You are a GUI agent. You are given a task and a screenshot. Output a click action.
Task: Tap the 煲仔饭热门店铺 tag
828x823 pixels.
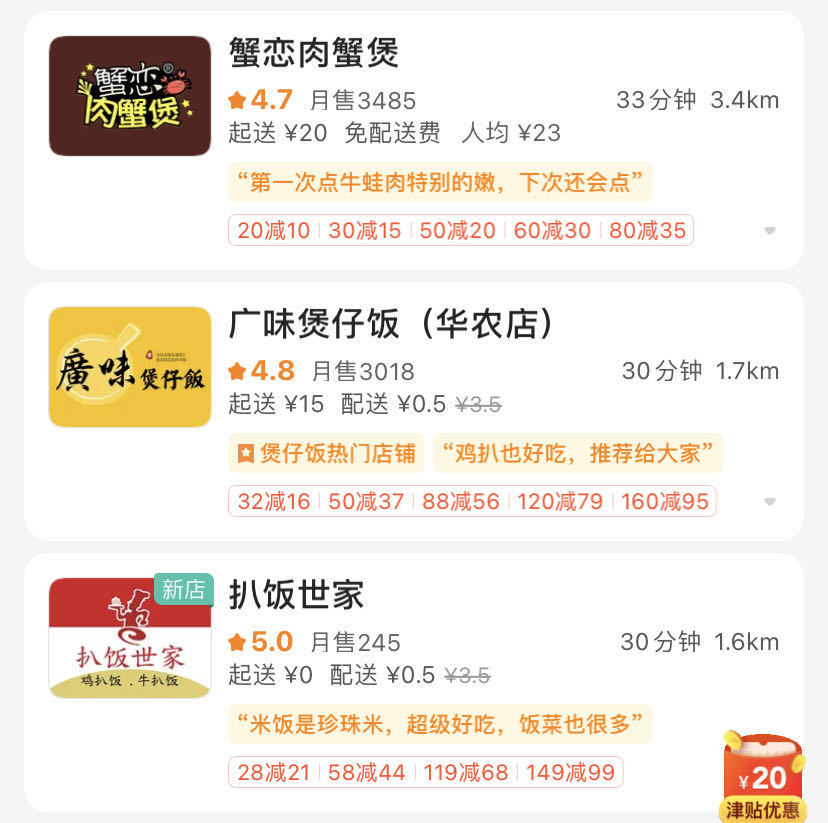click(x=326, y=453)
